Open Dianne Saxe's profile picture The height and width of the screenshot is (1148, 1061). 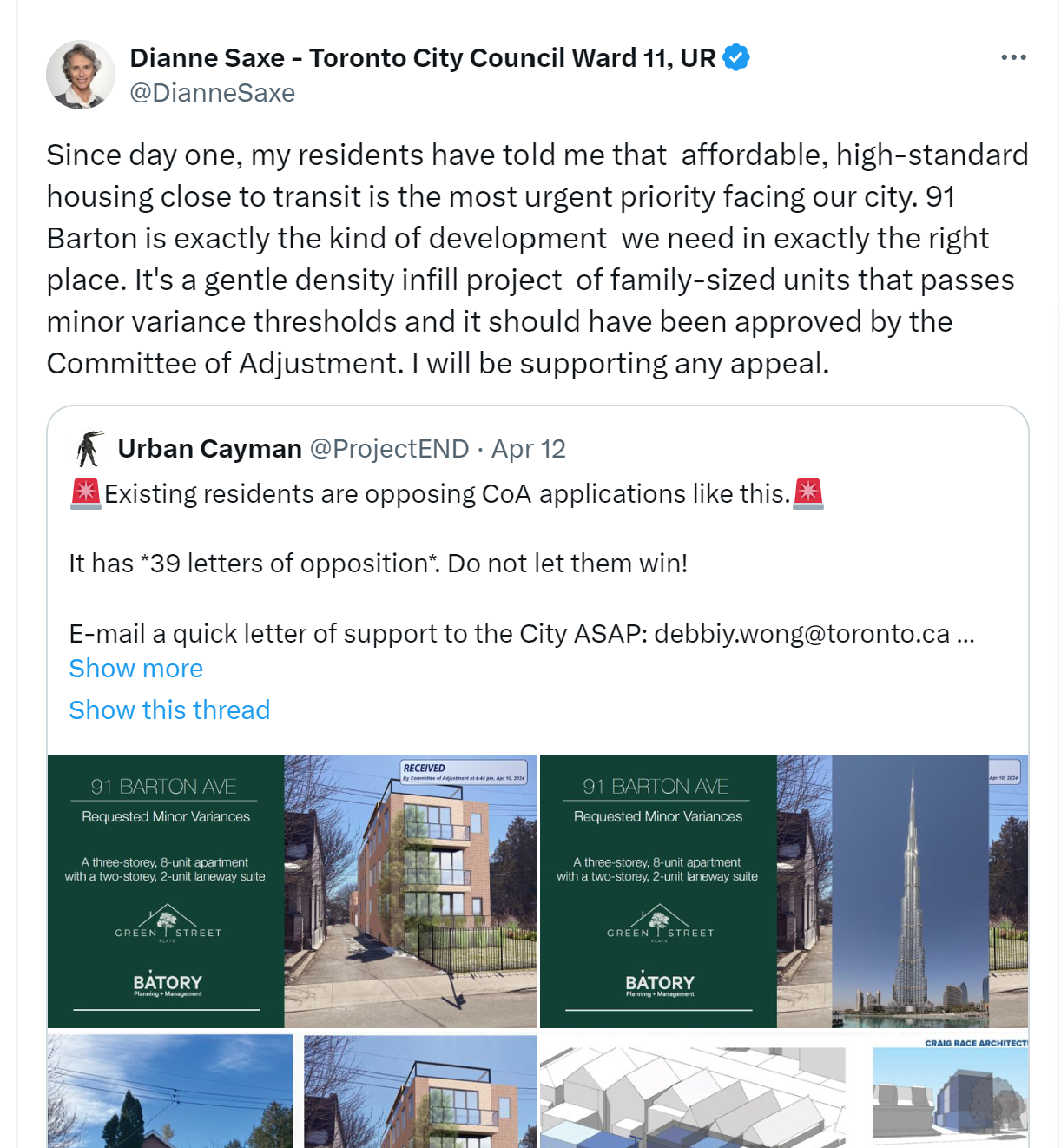pos(81,75)
